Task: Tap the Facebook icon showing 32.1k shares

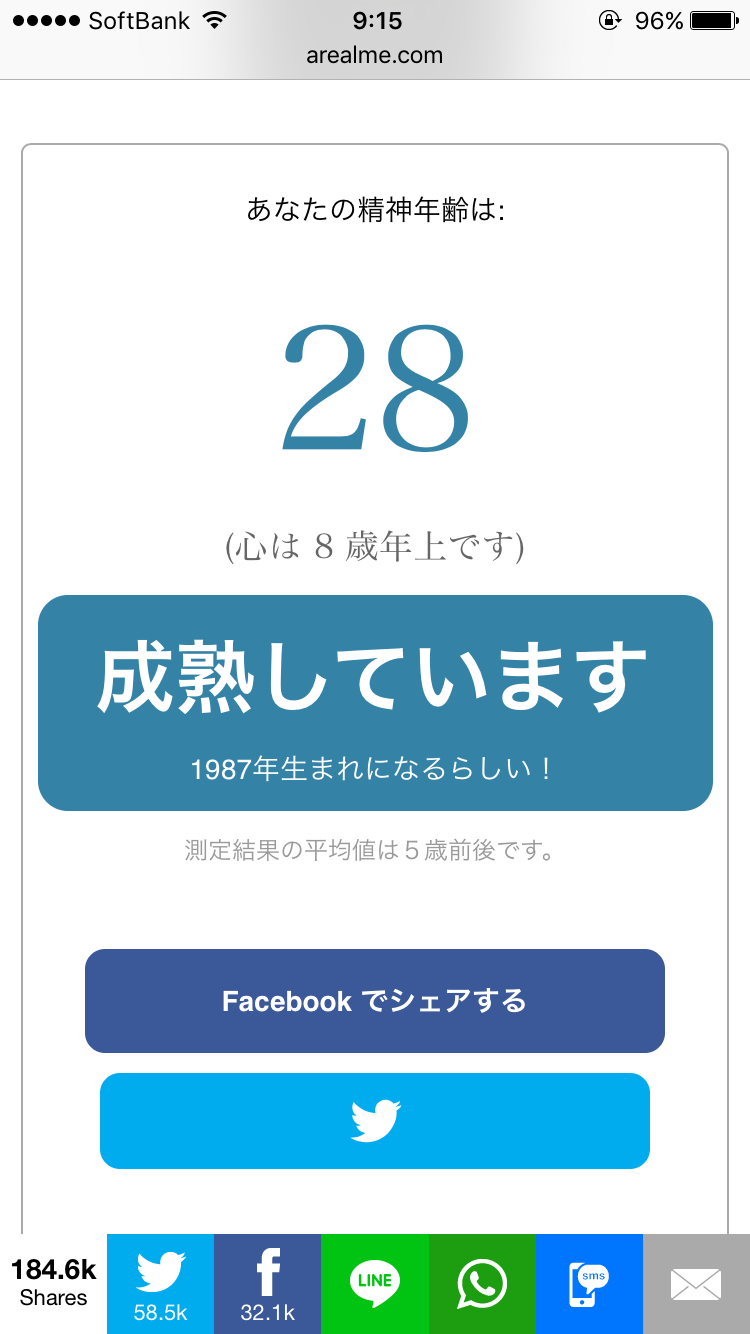Action: click(267, 1284)
